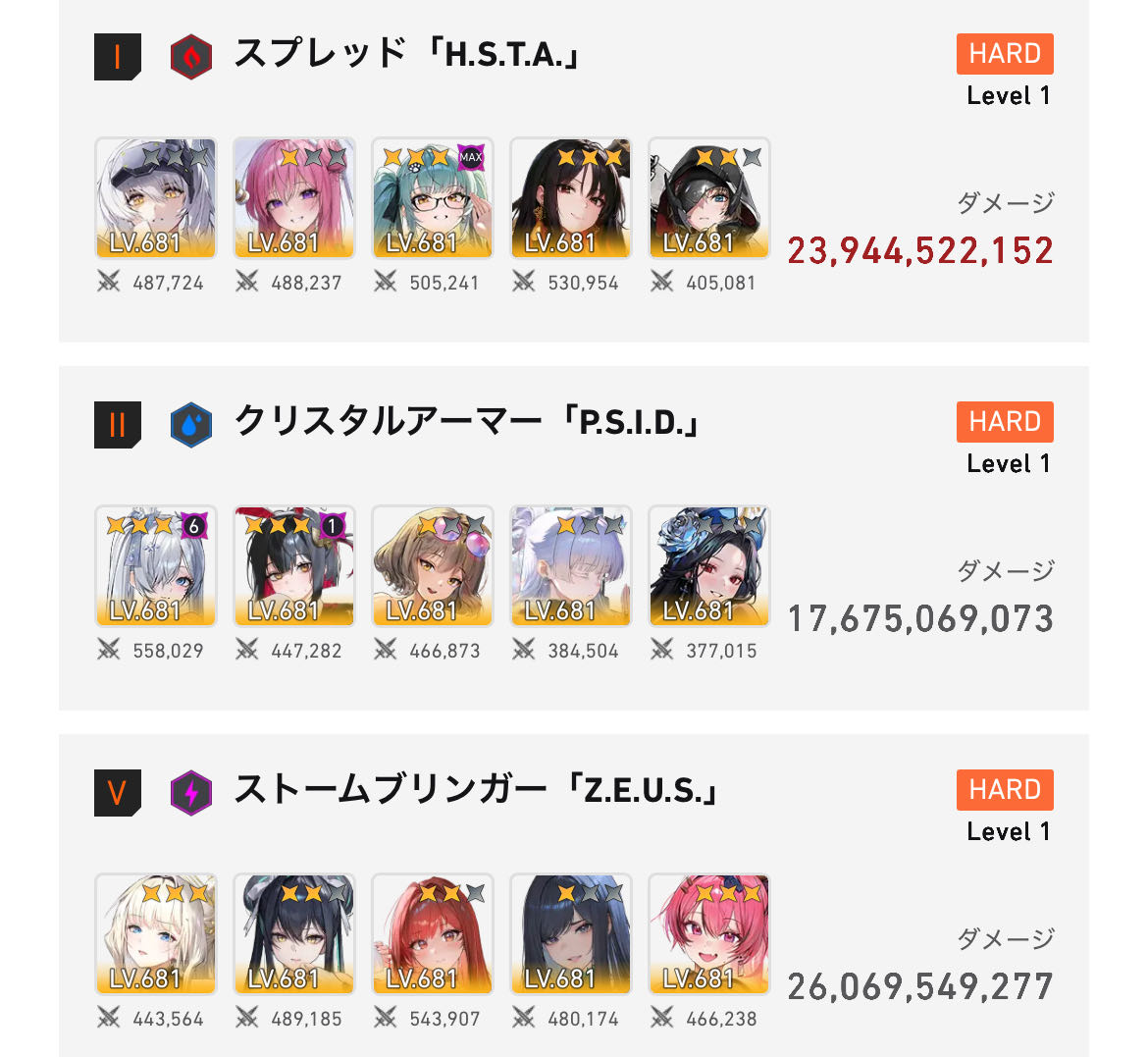The width and height of the screenshot is (1148, 1057).
Task: View the hooded character with power 405,081
Action: coord(709,198)
